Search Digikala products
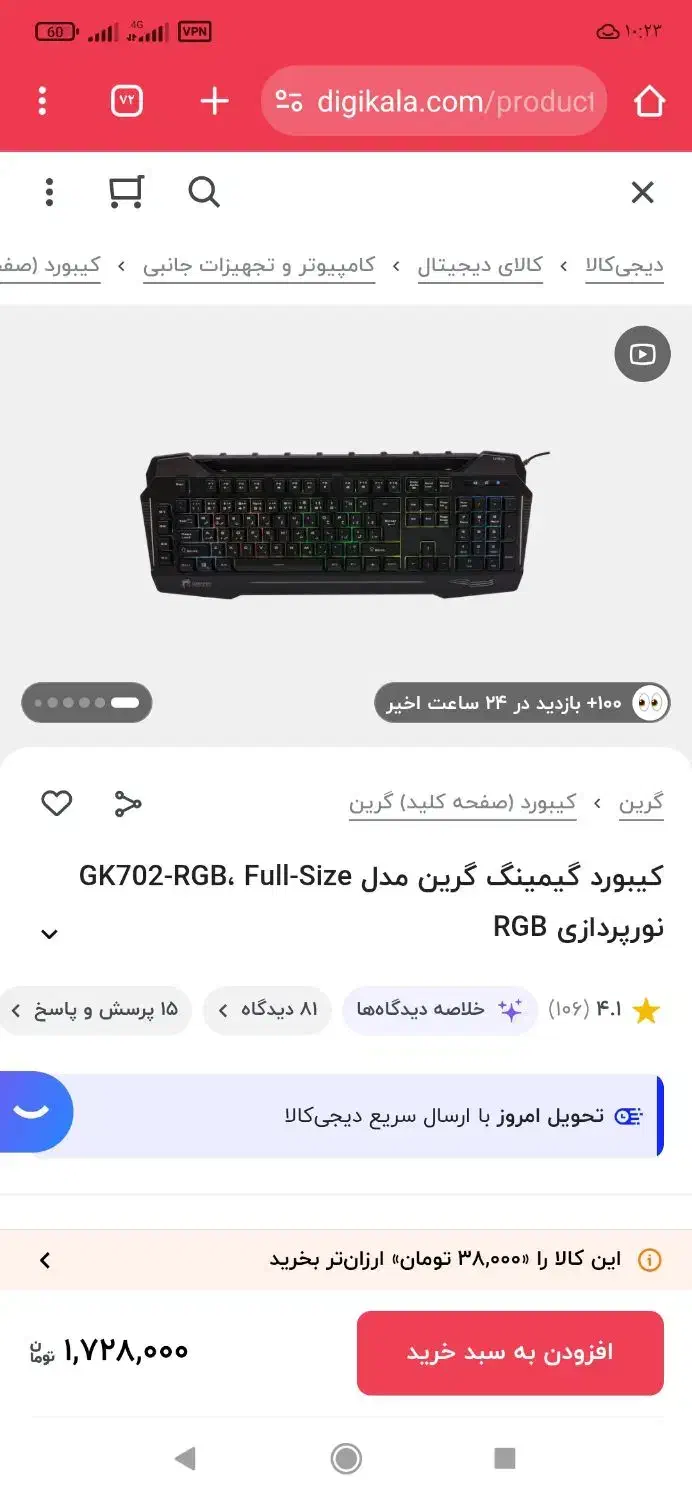The height and width of the screenshot is (1500, 692). (x=203, y=192)
